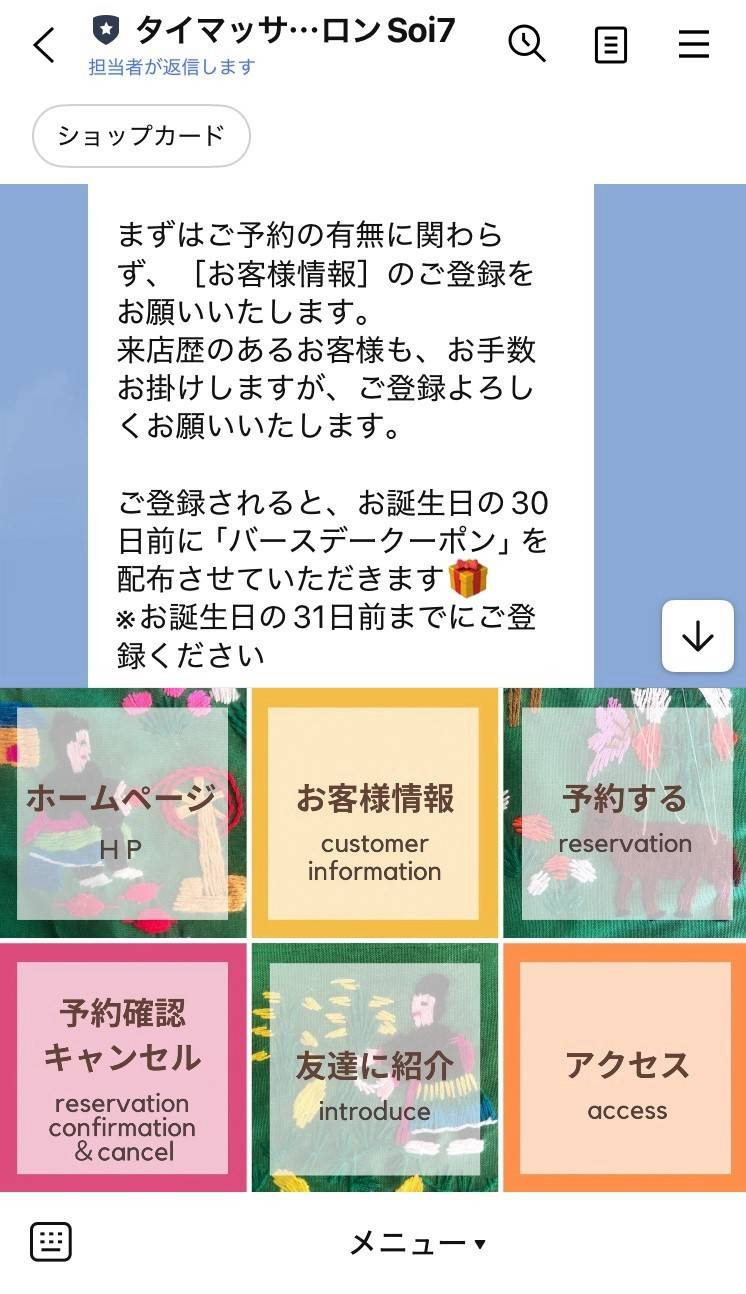Select 予約する reservation tile
Screen dimensions: 746x1294
626,813
